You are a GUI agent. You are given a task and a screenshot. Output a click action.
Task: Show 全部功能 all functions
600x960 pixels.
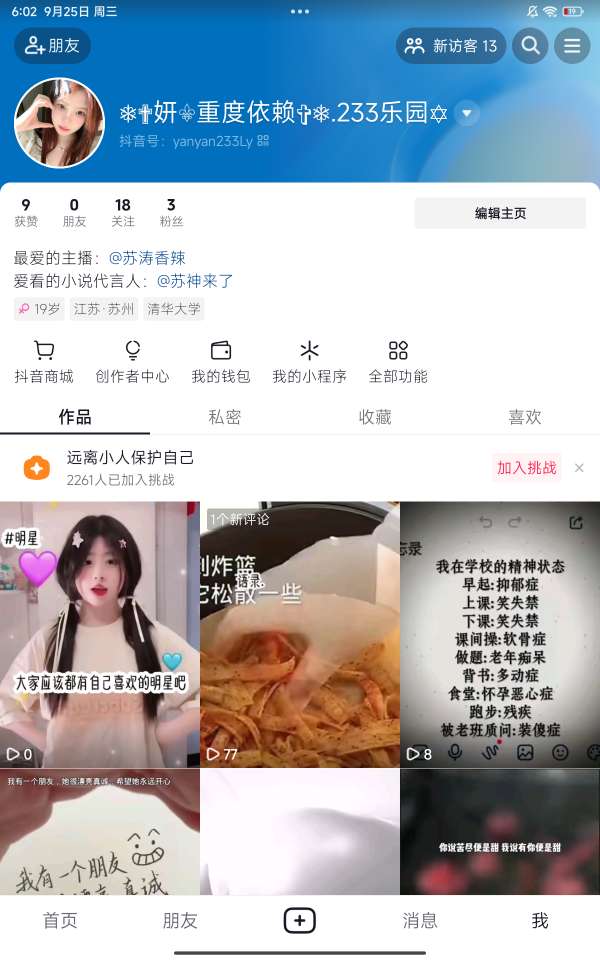pyautogui.click(x=398, y=362)
